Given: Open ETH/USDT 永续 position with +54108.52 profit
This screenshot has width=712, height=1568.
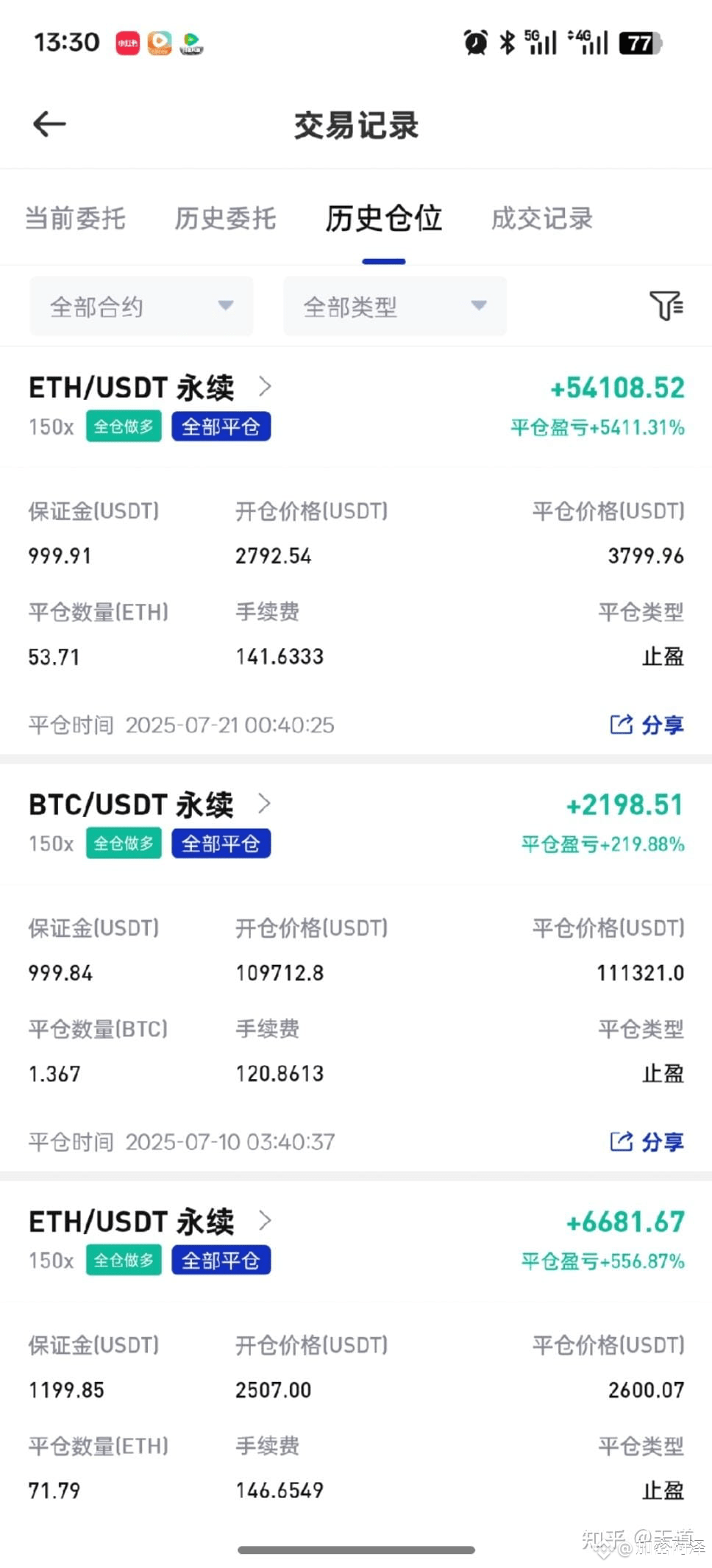Looking at the screenshot, I should (x=150, y=387).
